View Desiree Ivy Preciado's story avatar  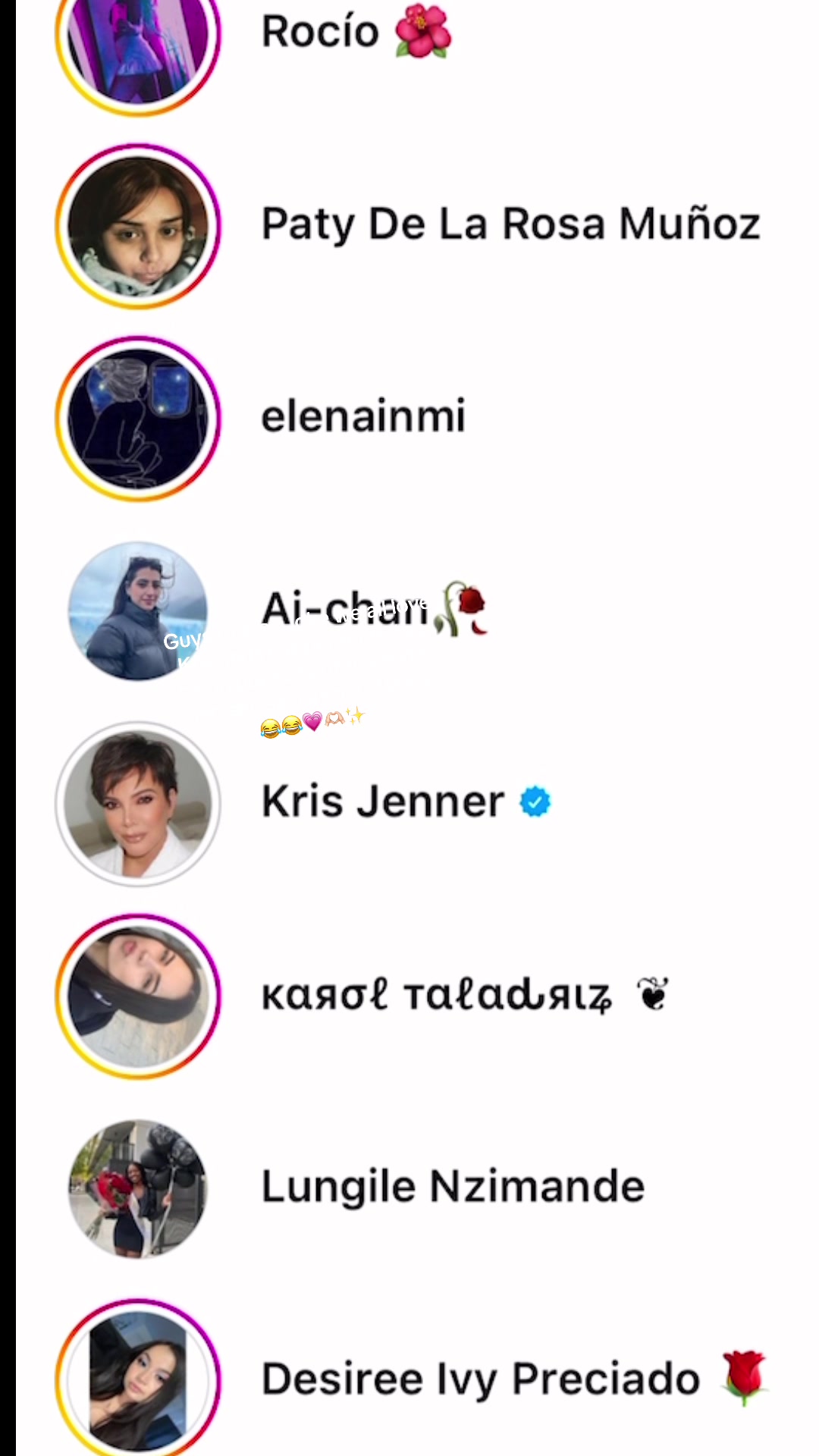click(x=138, y=1379)
